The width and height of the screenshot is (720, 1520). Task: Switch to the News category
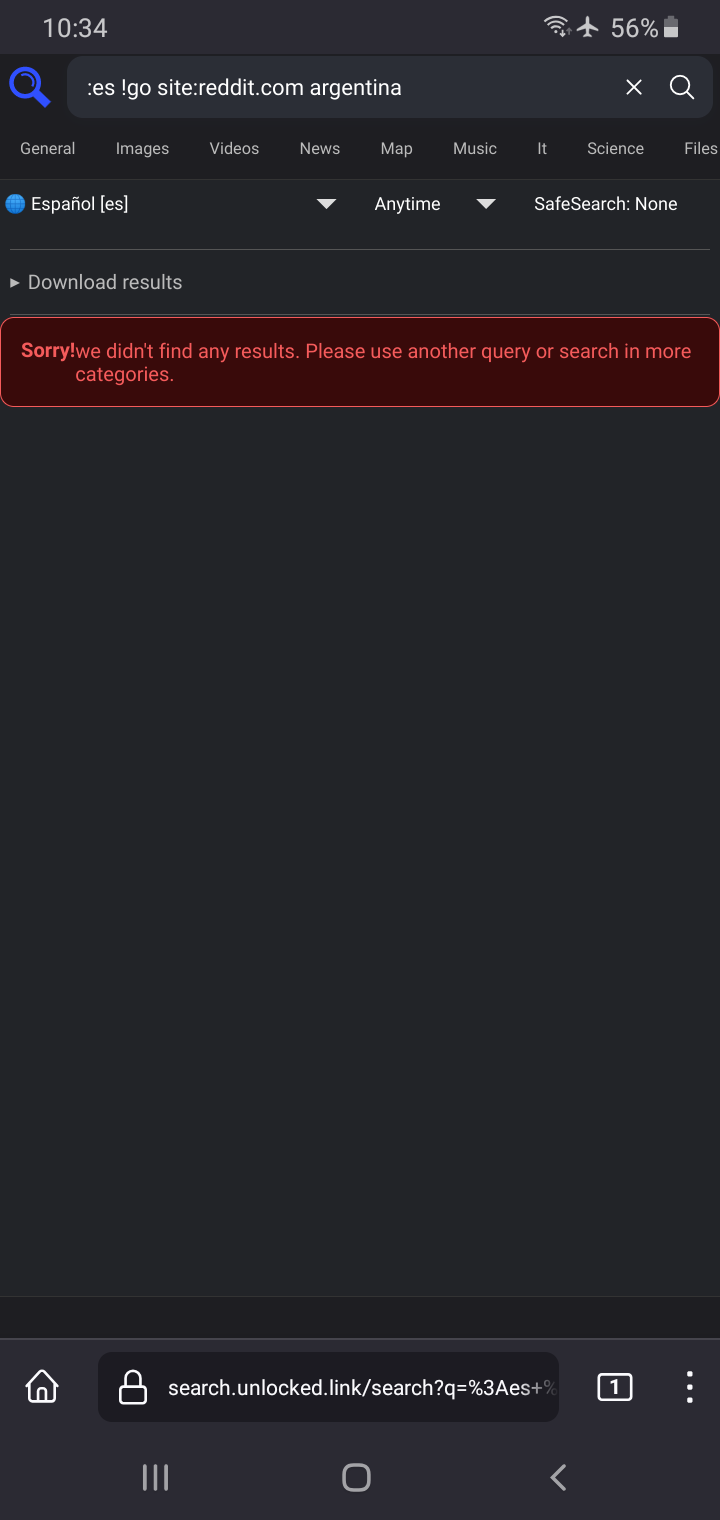tap(320, 148)
